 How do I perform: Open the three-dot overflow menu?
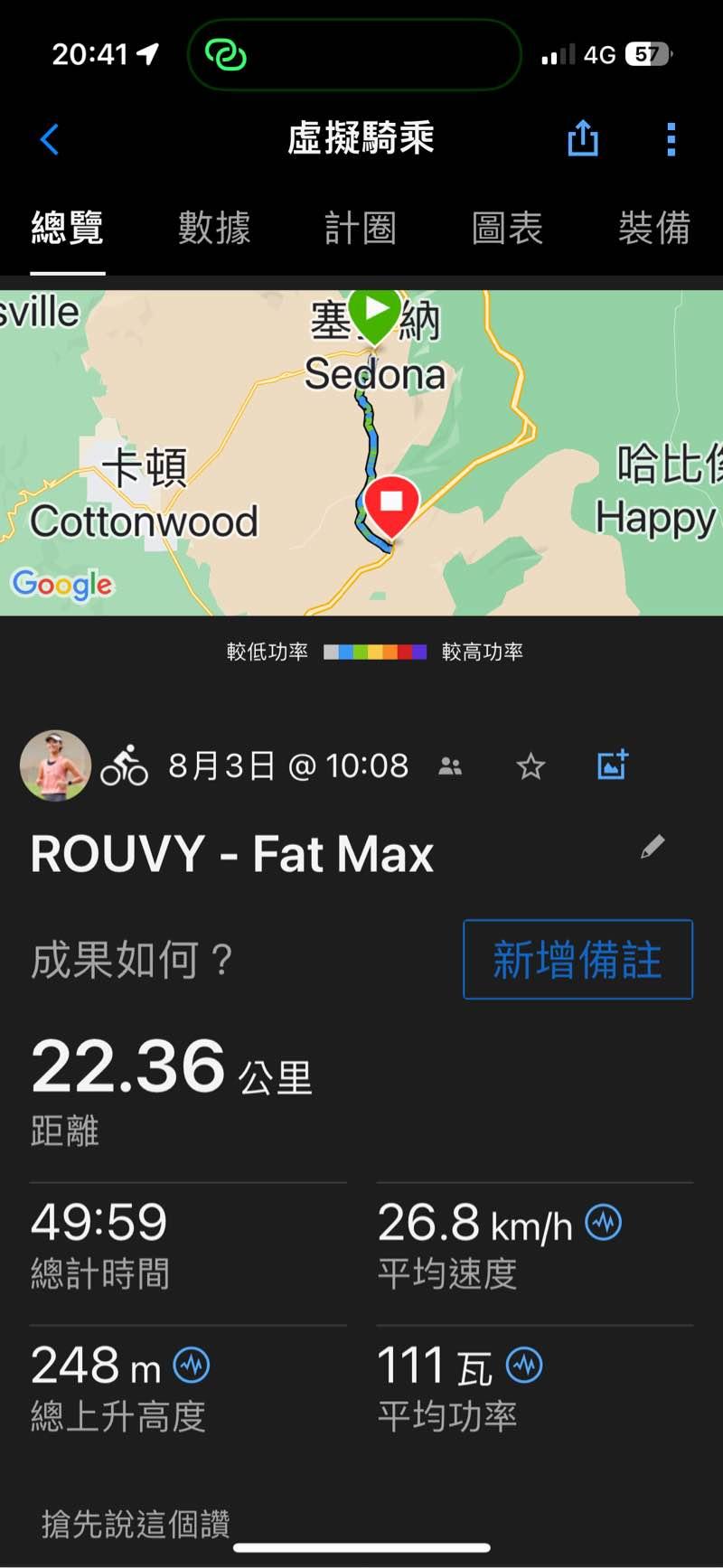coord(671,139)
